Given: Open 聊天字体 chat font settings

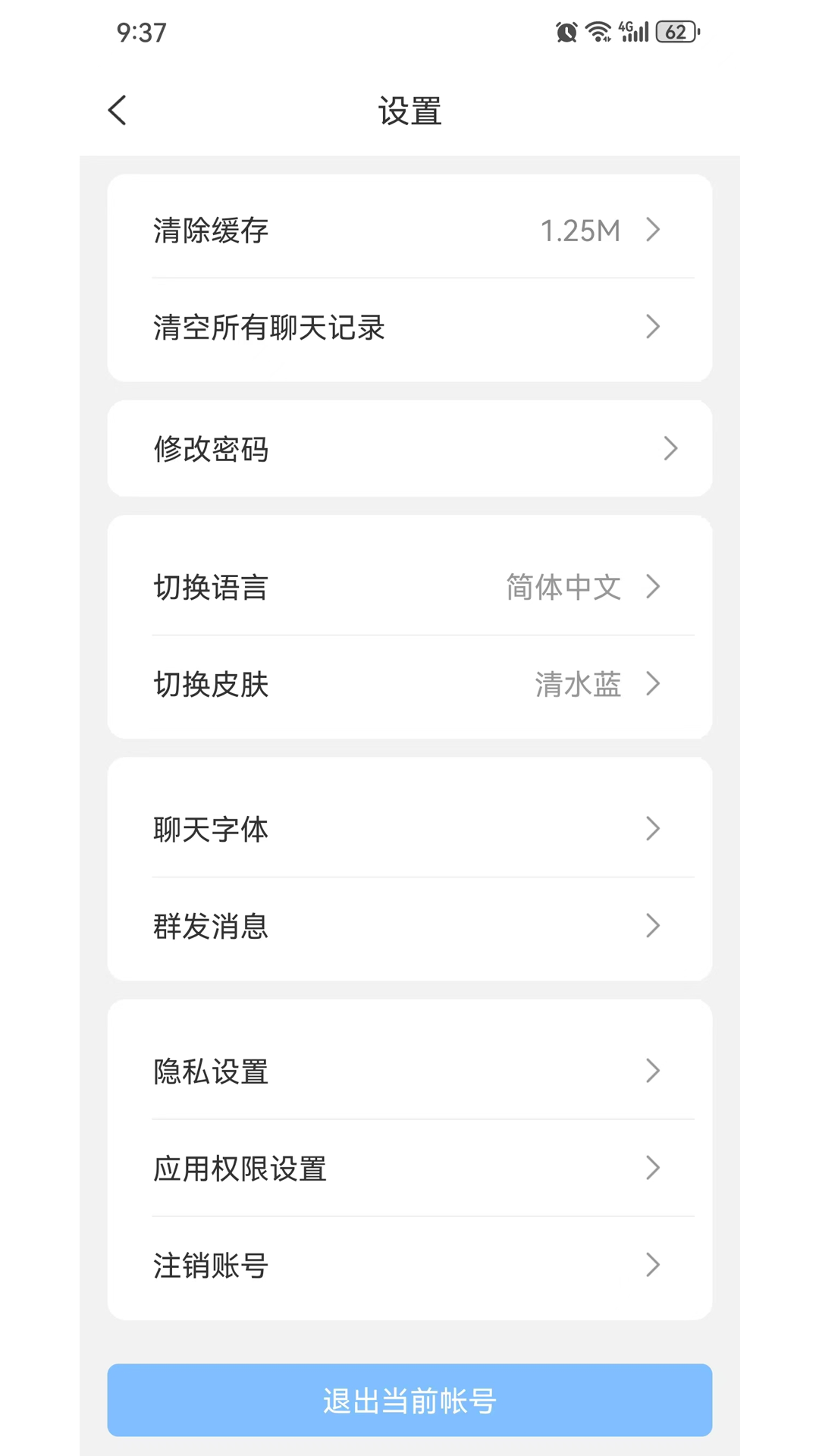Looking at the screenshot, I should 409,829.
